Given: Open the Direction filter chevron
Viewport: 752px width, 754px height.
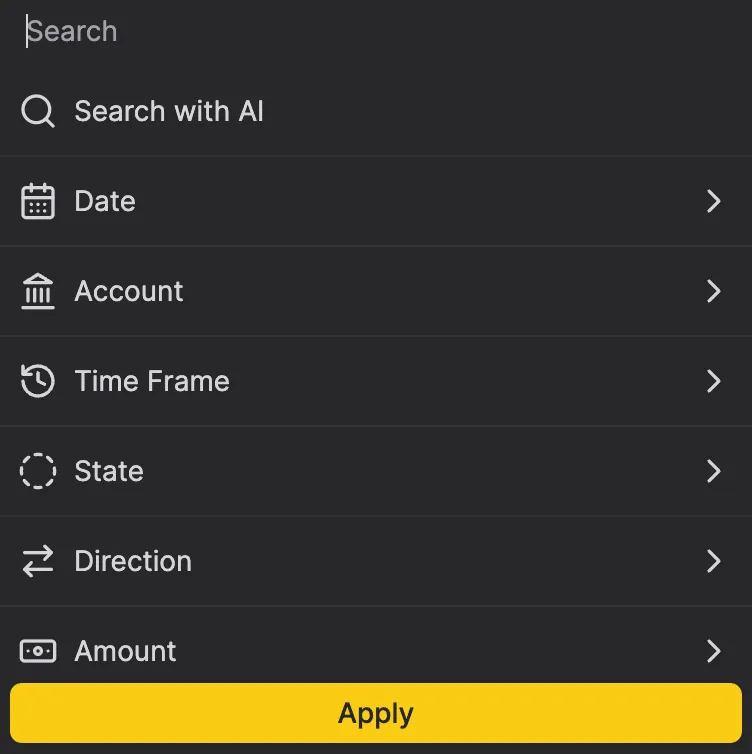Looking at the screenshot, I should coord(713,561).
